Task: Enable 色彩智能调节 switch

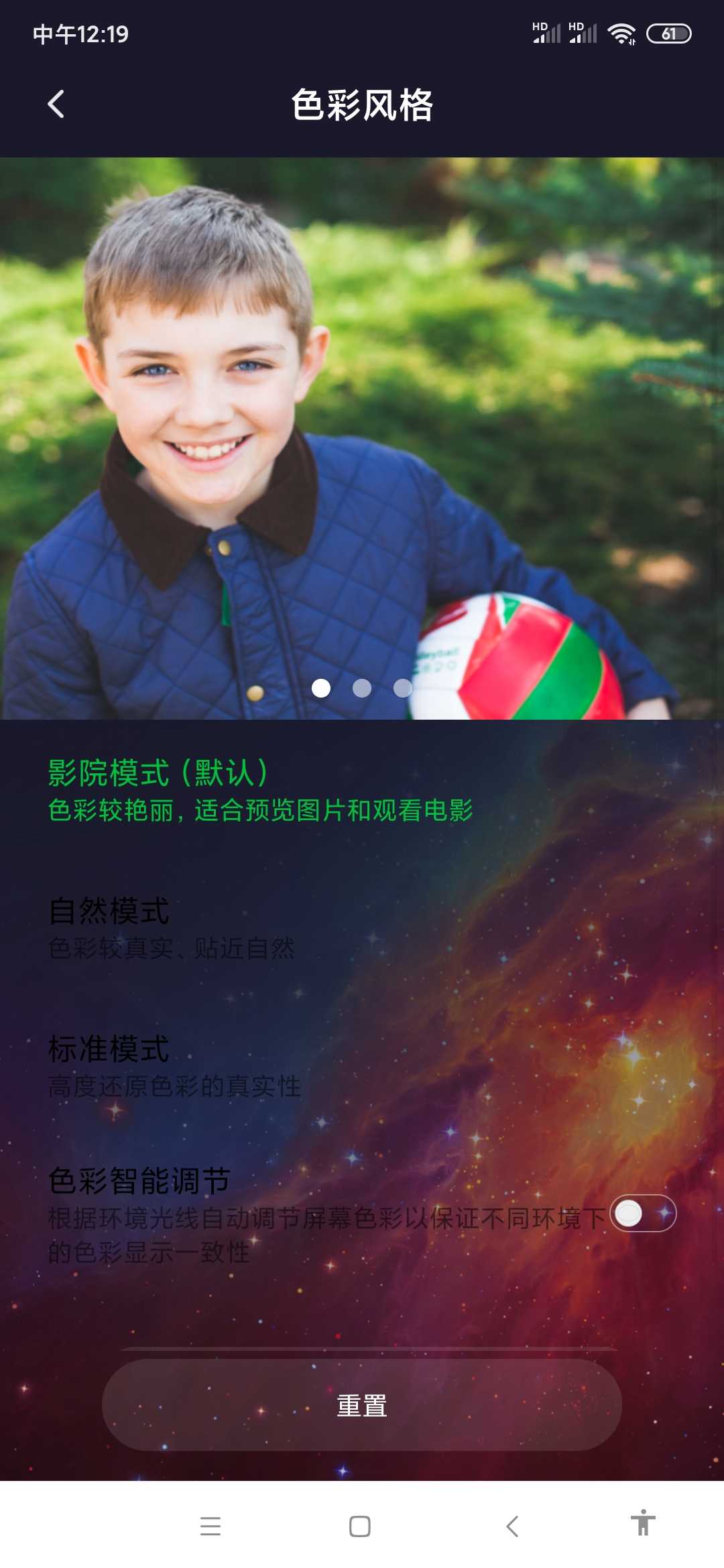Action: 642,1214
